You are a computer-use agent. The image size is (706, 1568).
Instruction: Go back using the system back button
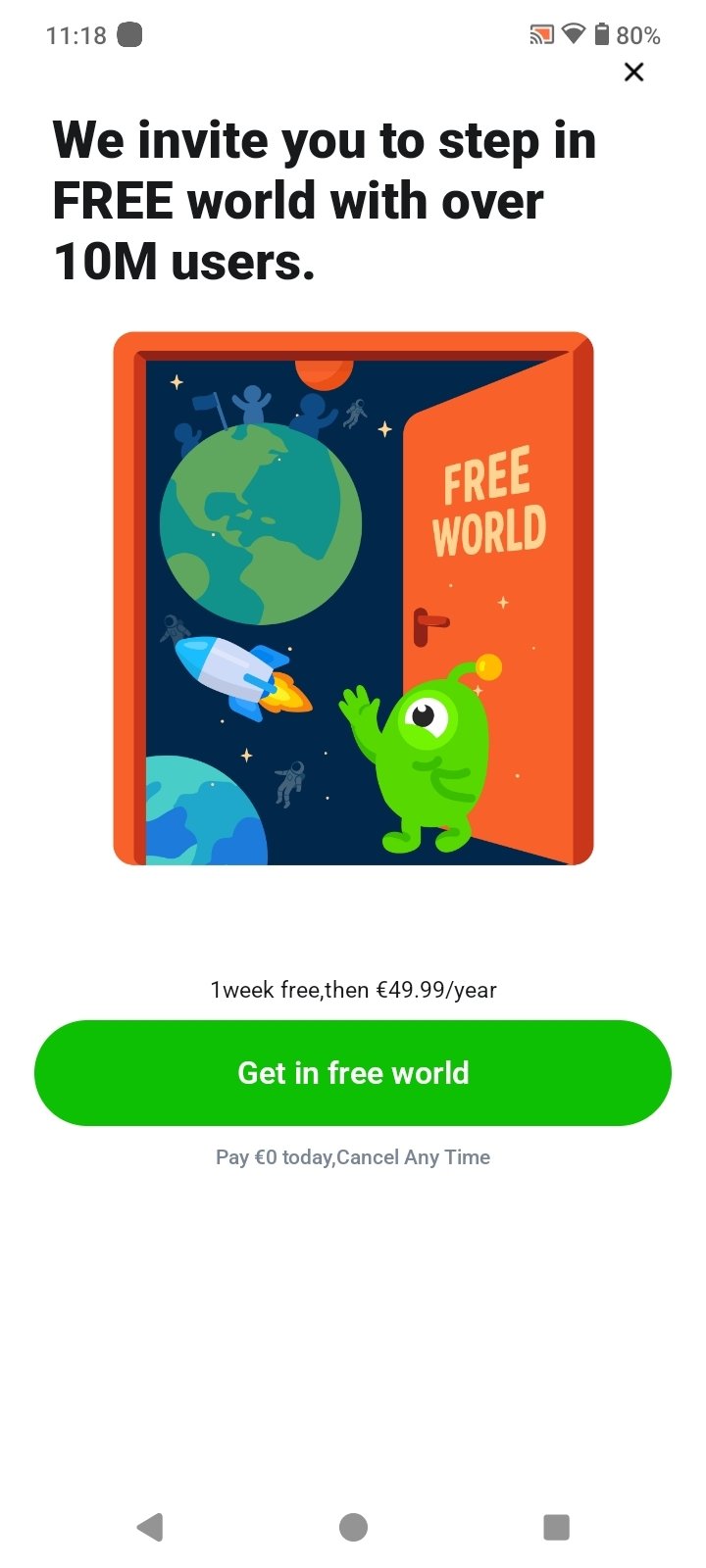(x=150, y=1526)
